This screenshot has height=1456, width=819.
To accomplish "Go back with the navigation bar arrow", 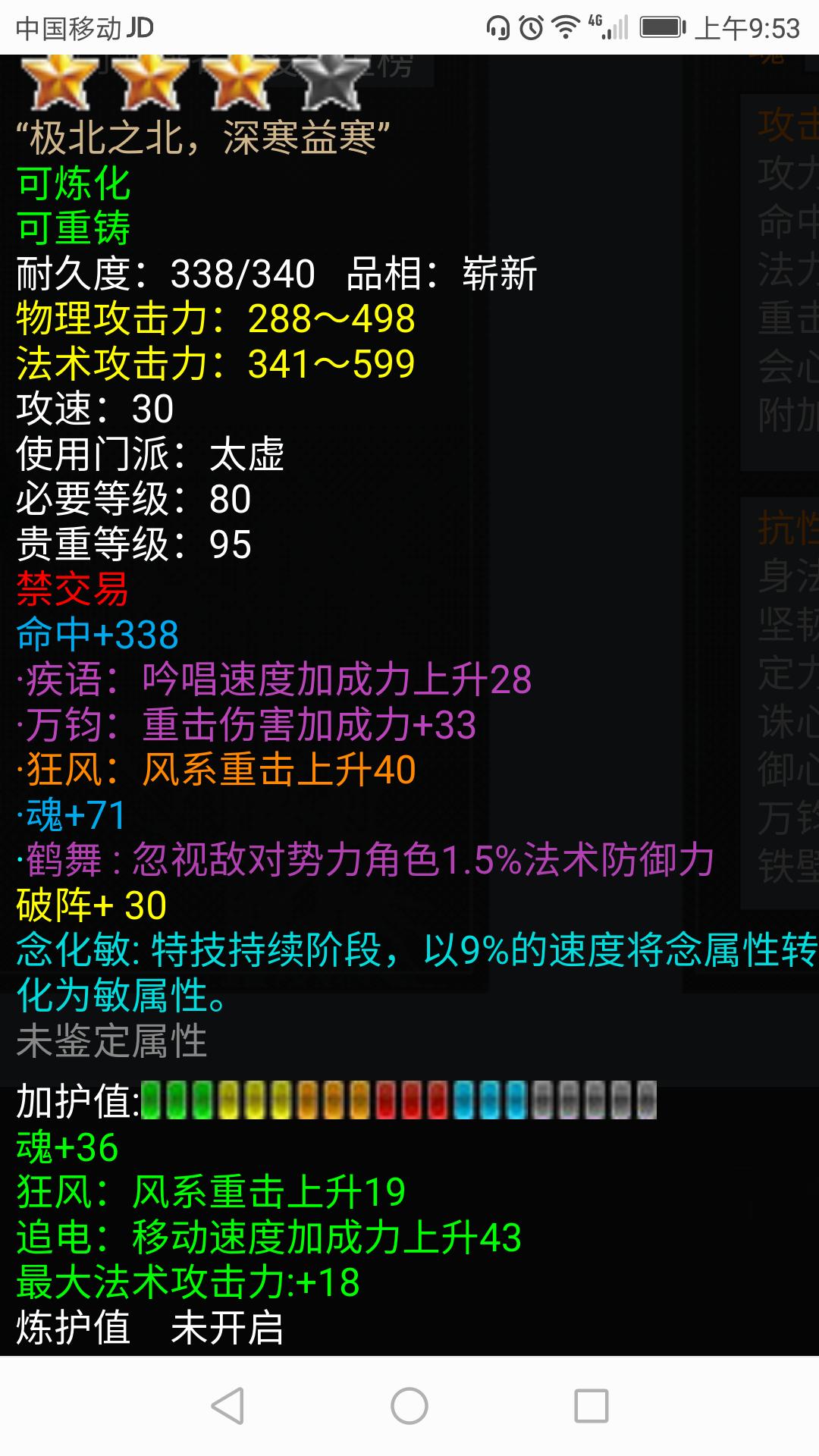I will pos(227,1406).
